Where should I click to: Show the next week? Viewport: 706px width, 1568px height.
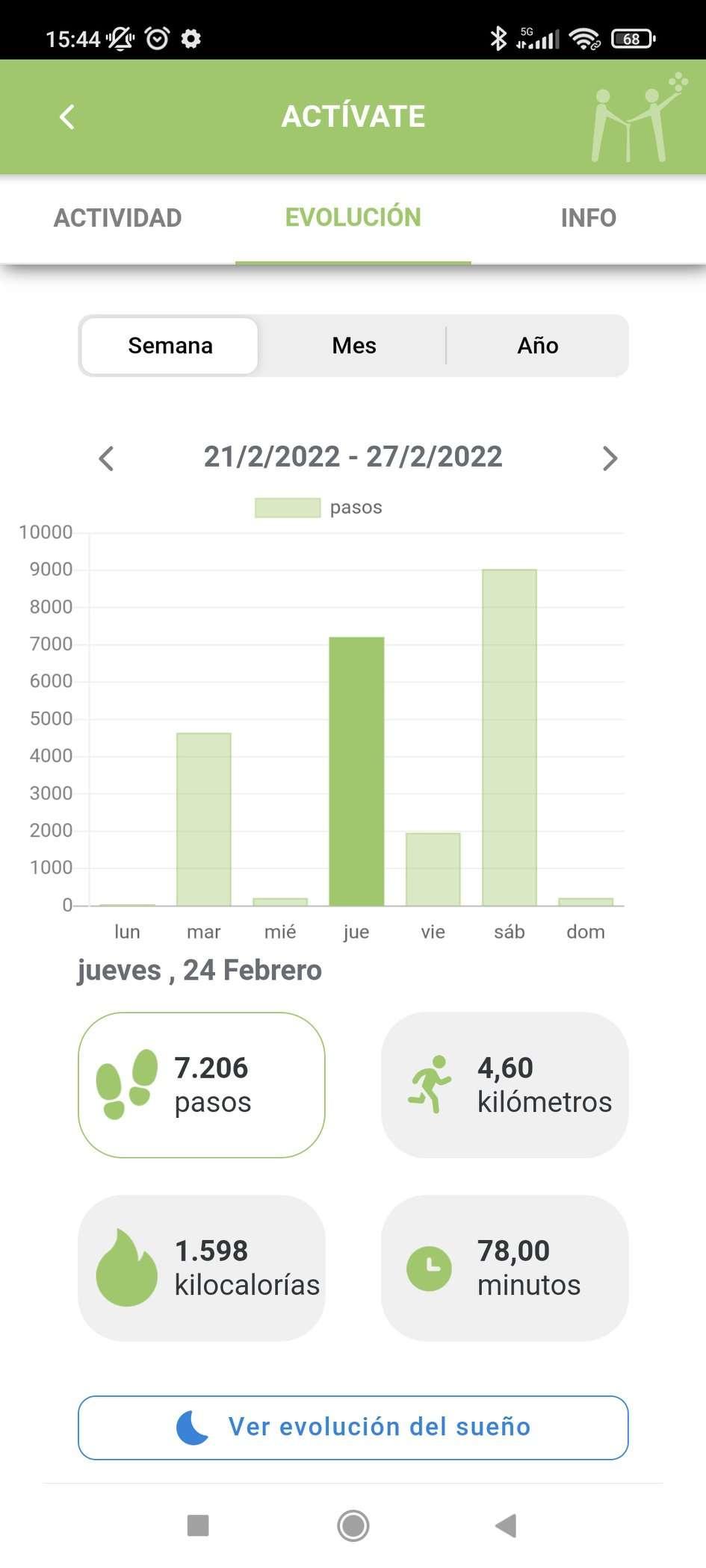point(610,458)
